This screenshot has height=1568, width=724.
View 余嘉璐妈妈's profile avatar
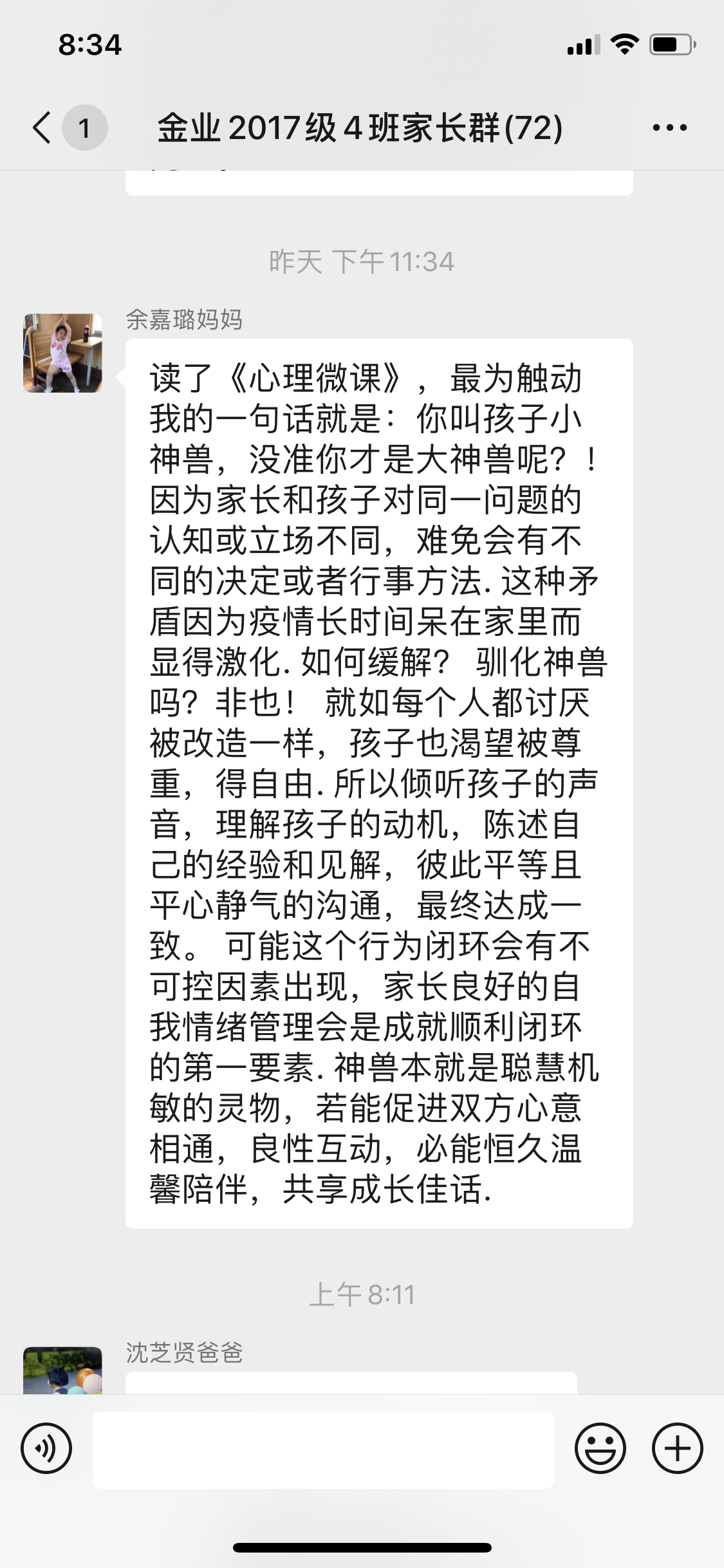coord(63,353)
